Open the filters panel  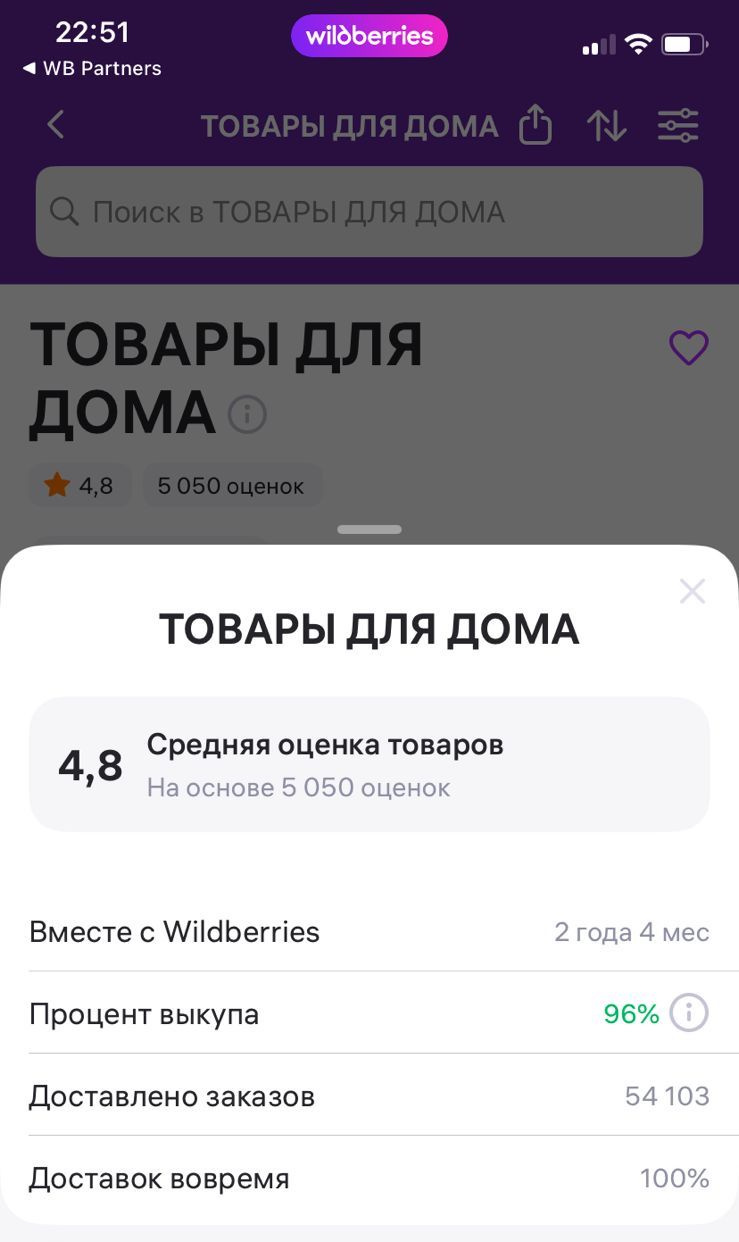[x=678, y=126]
